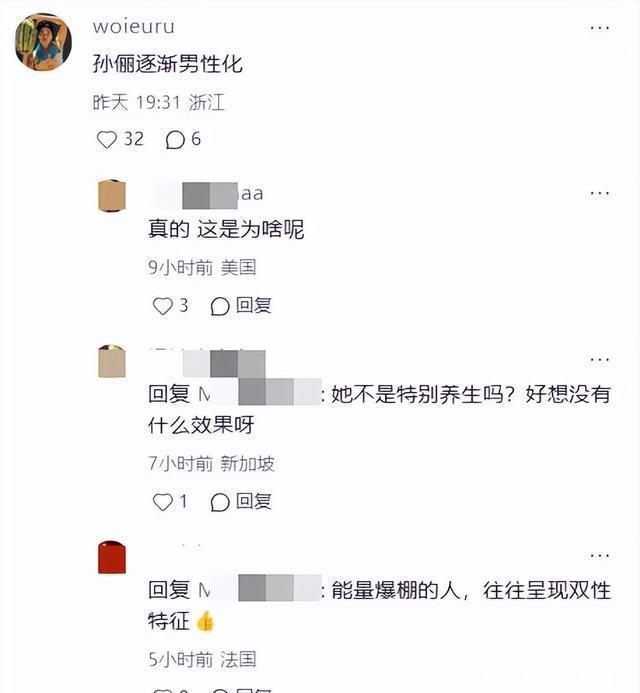
Task: Open the red avatar of the 法国 commenter
Action: pyautogui.click(x=112, y=557)
